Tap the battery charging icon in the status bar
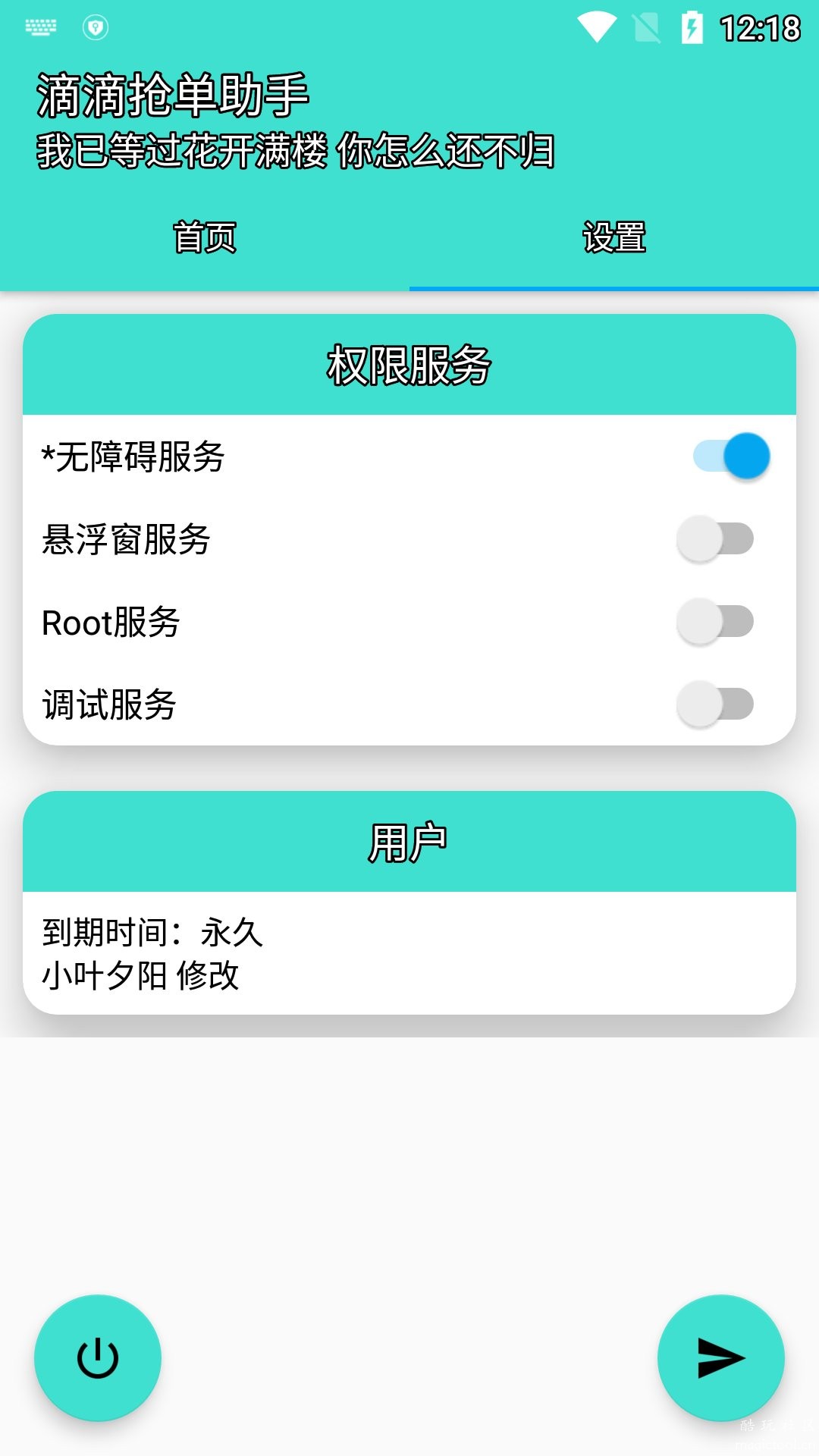 (692, 25)
